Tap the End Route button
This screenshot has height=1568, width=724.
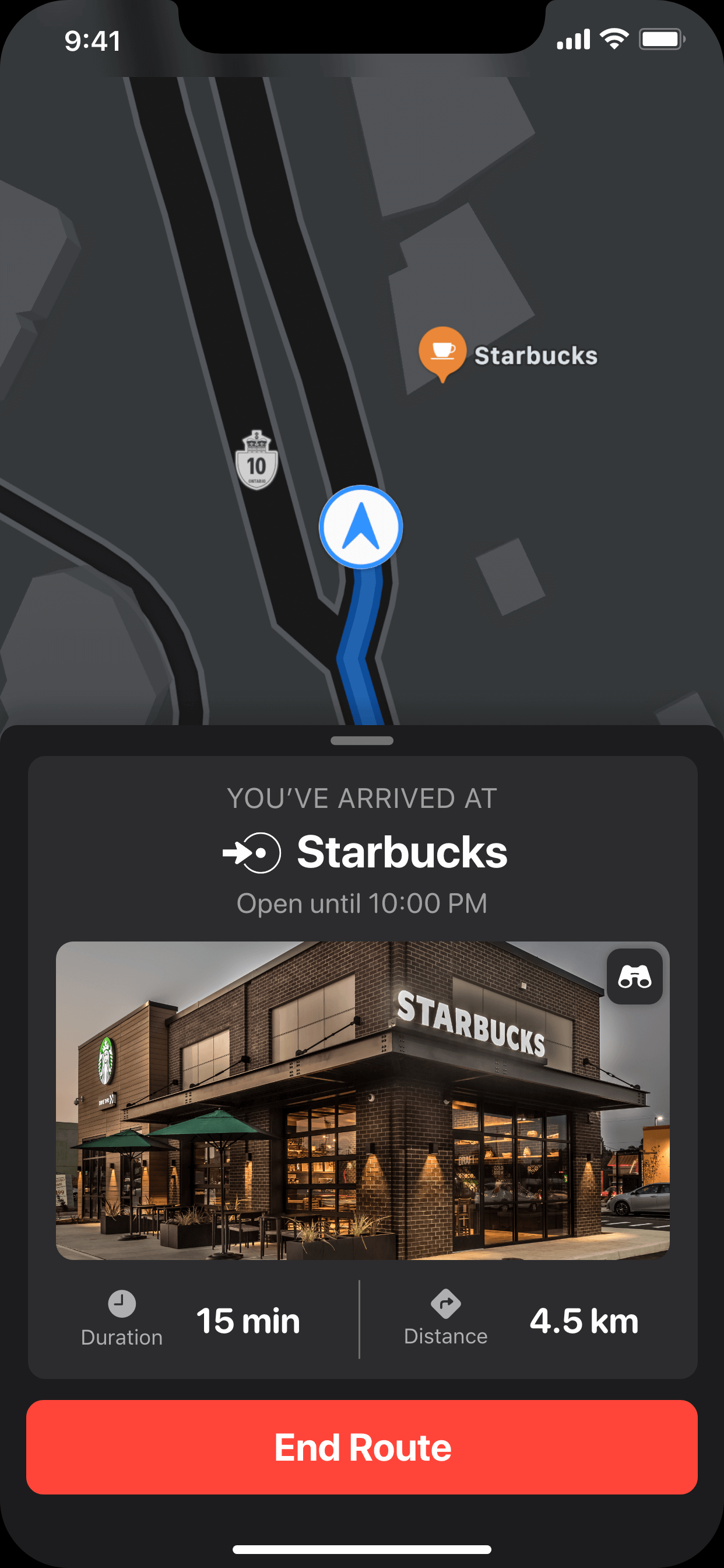(x=362, y=1446)
